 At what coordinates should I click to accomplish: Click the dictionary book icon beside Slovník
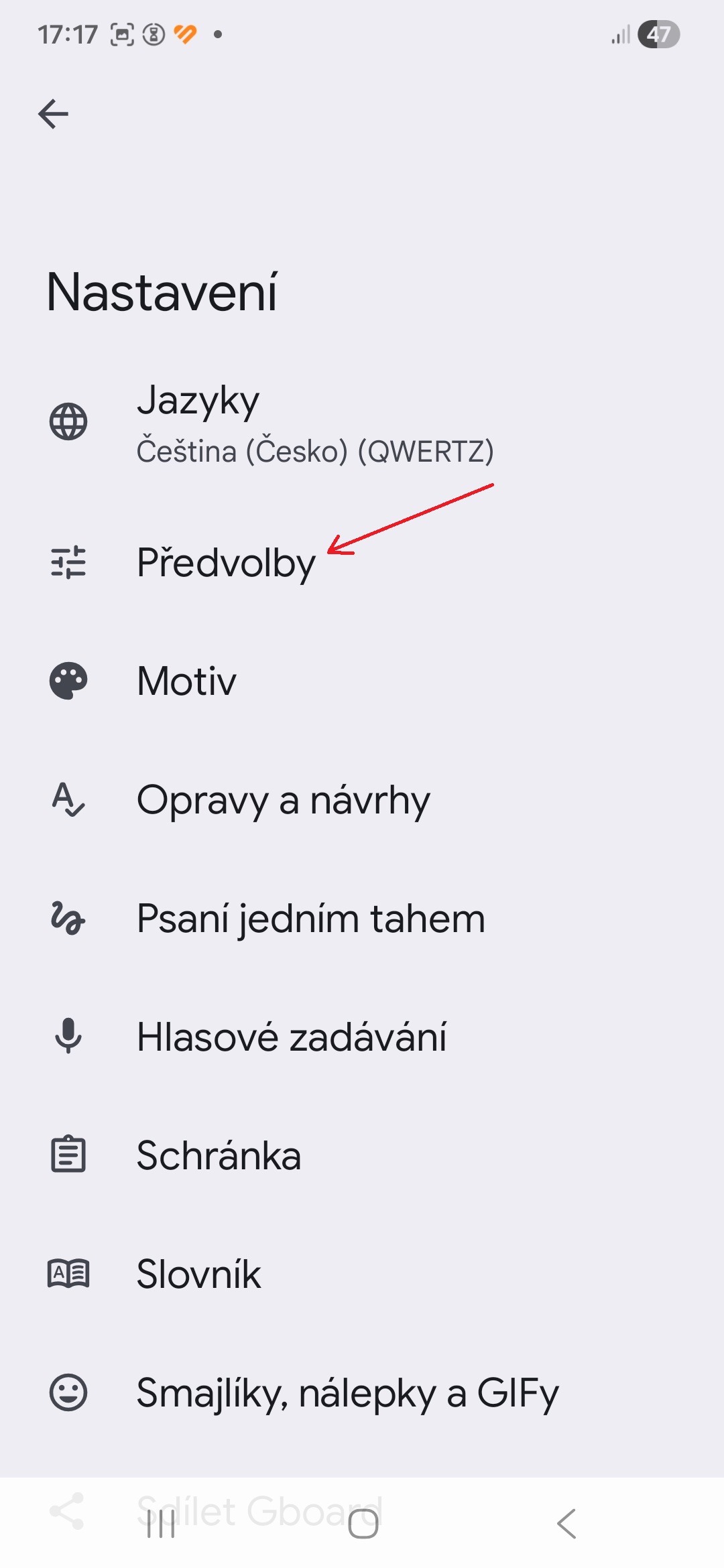(x=67, y=1272)
